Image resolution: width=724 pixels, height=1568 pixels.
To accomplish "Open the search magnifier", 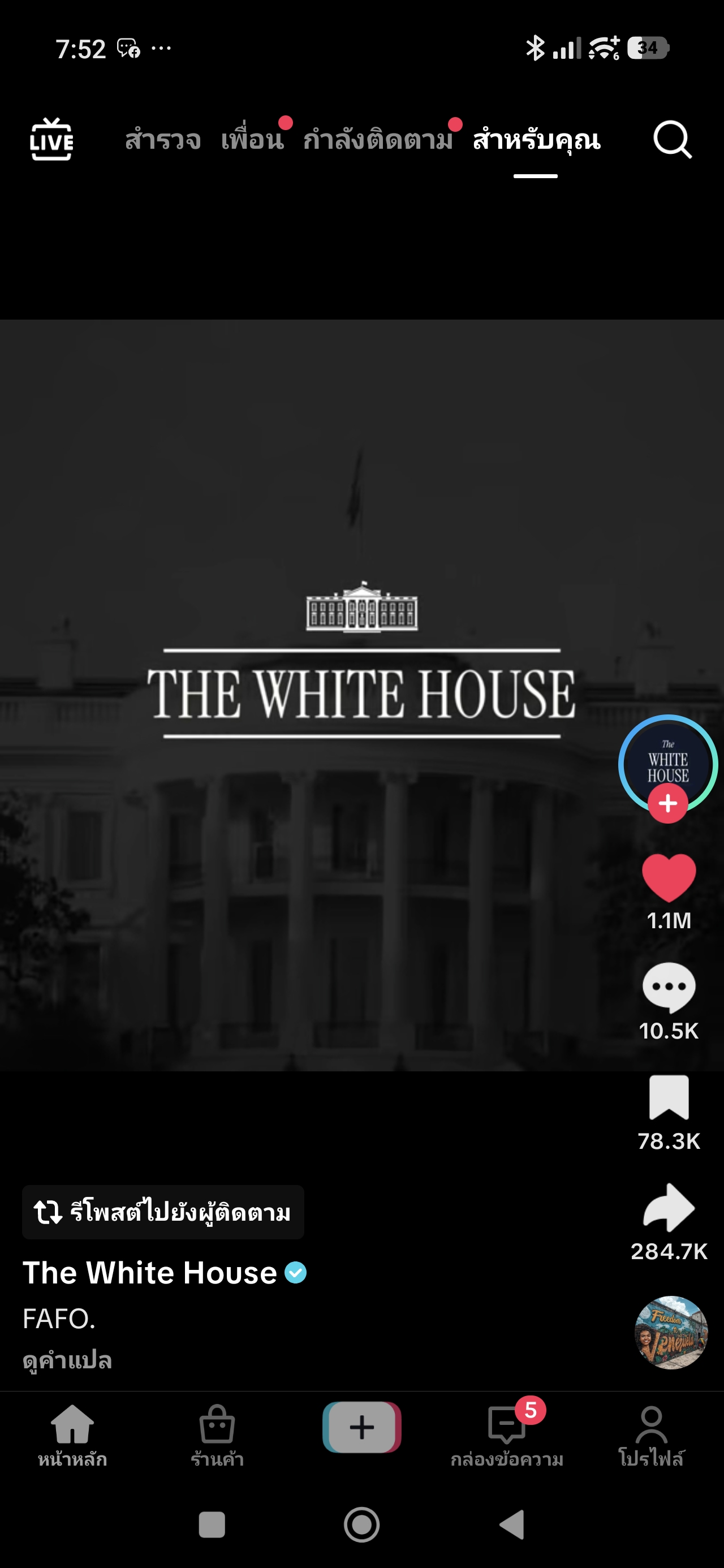I will pos(672,139).
